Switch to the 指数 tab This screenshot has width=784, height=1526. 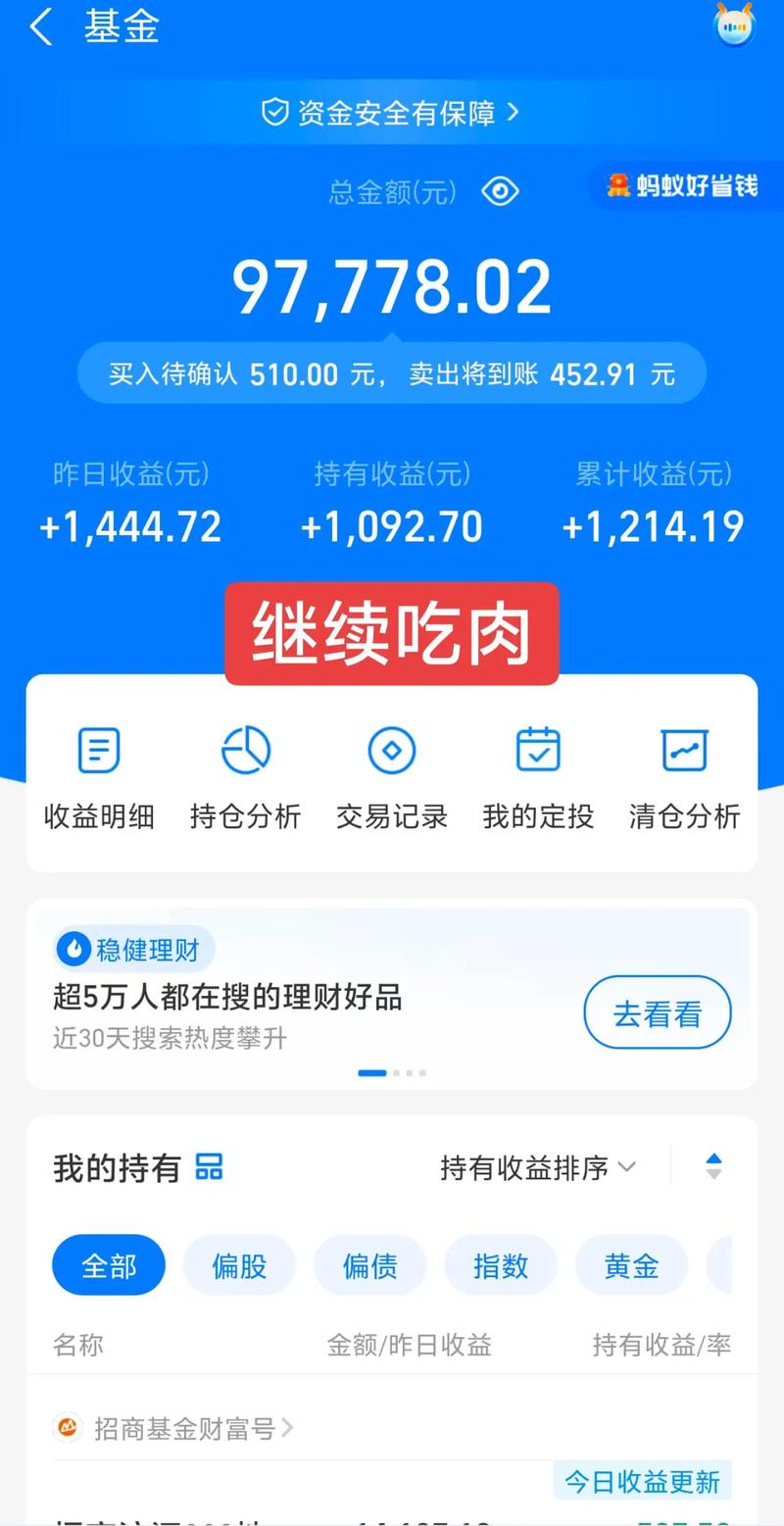coord(501,1265)
